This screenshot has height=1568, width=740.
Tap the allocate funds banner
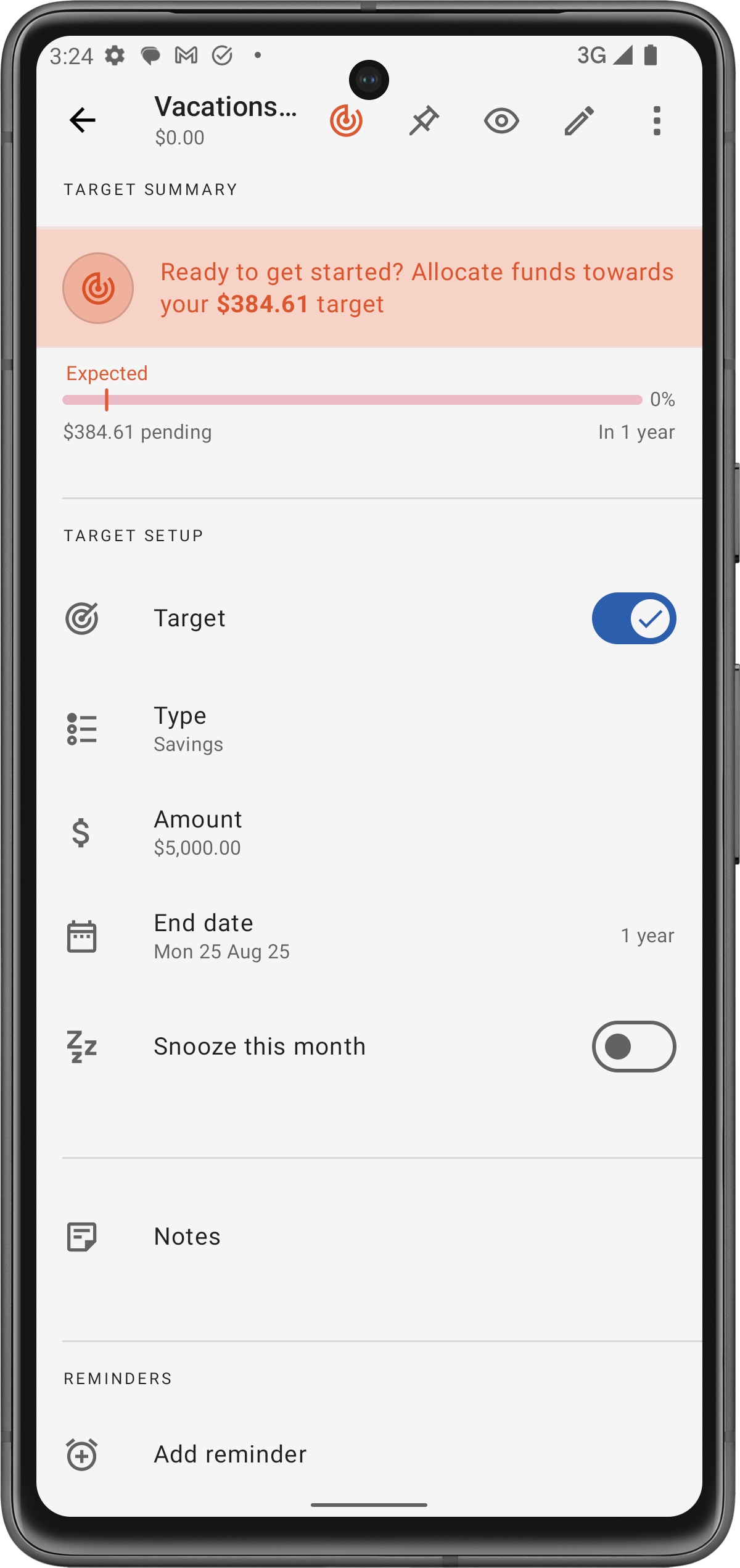tap(369, 288)
